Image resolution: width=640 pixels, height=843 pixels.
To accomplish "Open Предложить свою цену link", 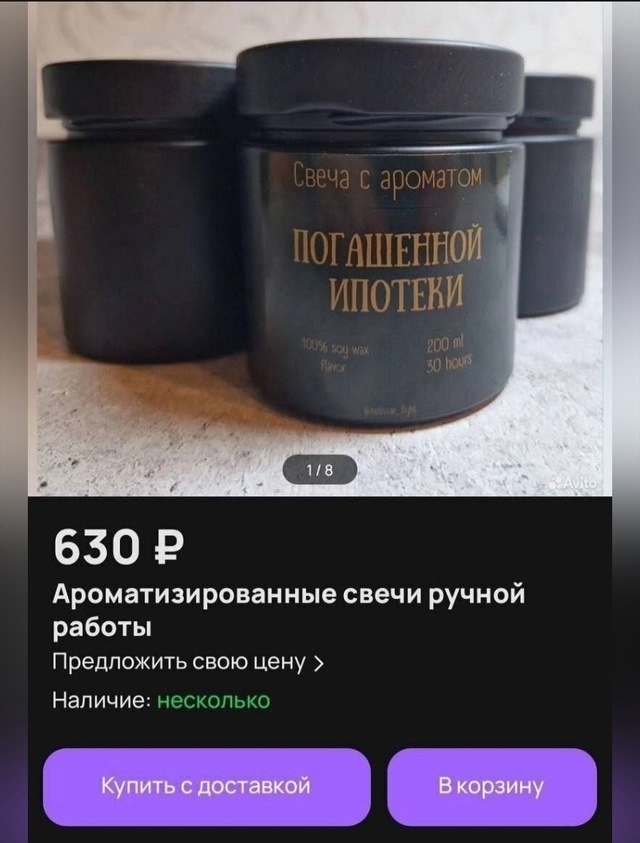I will pyautogui.click(x=188, y=663).
